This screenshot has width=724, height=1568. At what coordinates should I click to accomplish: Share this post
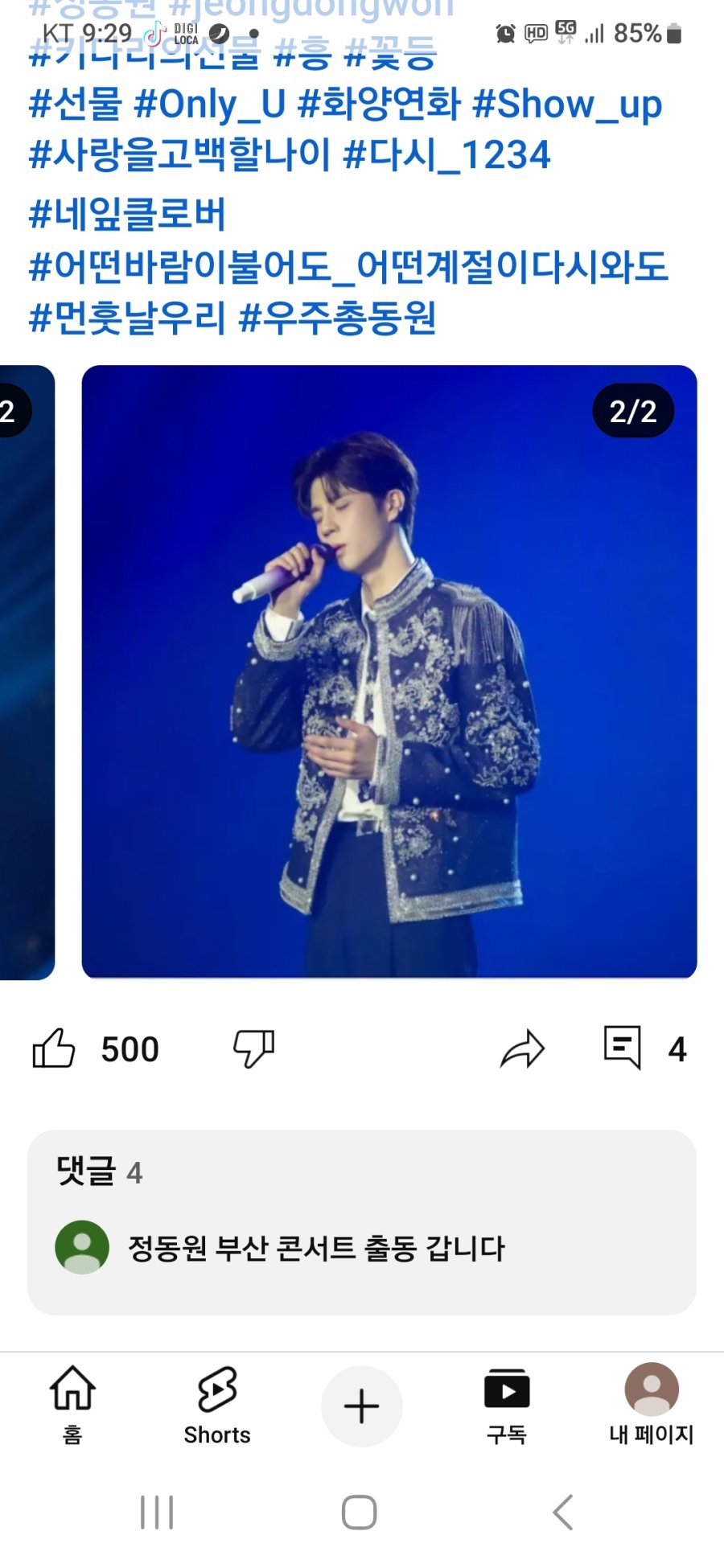522,1049
